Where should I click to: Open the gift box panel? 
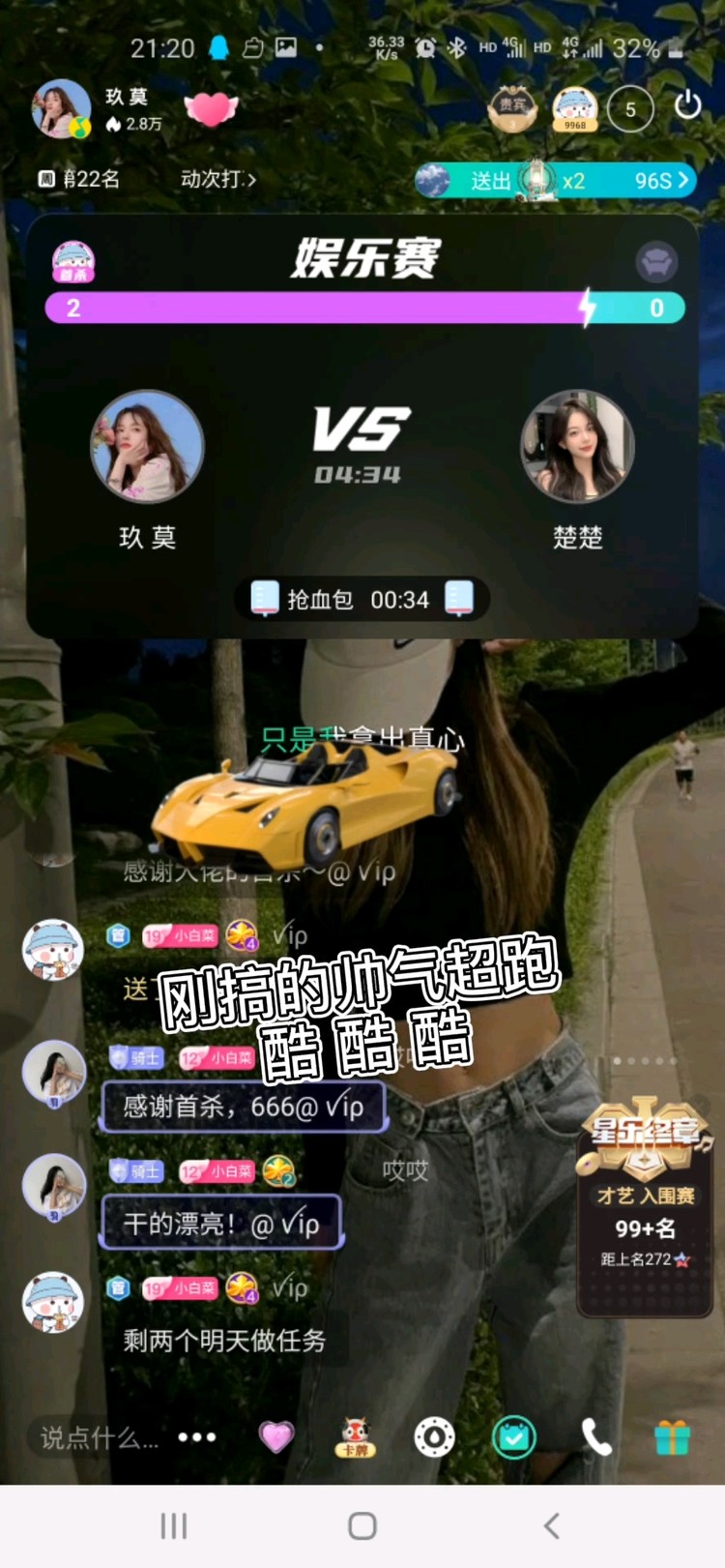pyautogui.click(x=672, y=1437)
